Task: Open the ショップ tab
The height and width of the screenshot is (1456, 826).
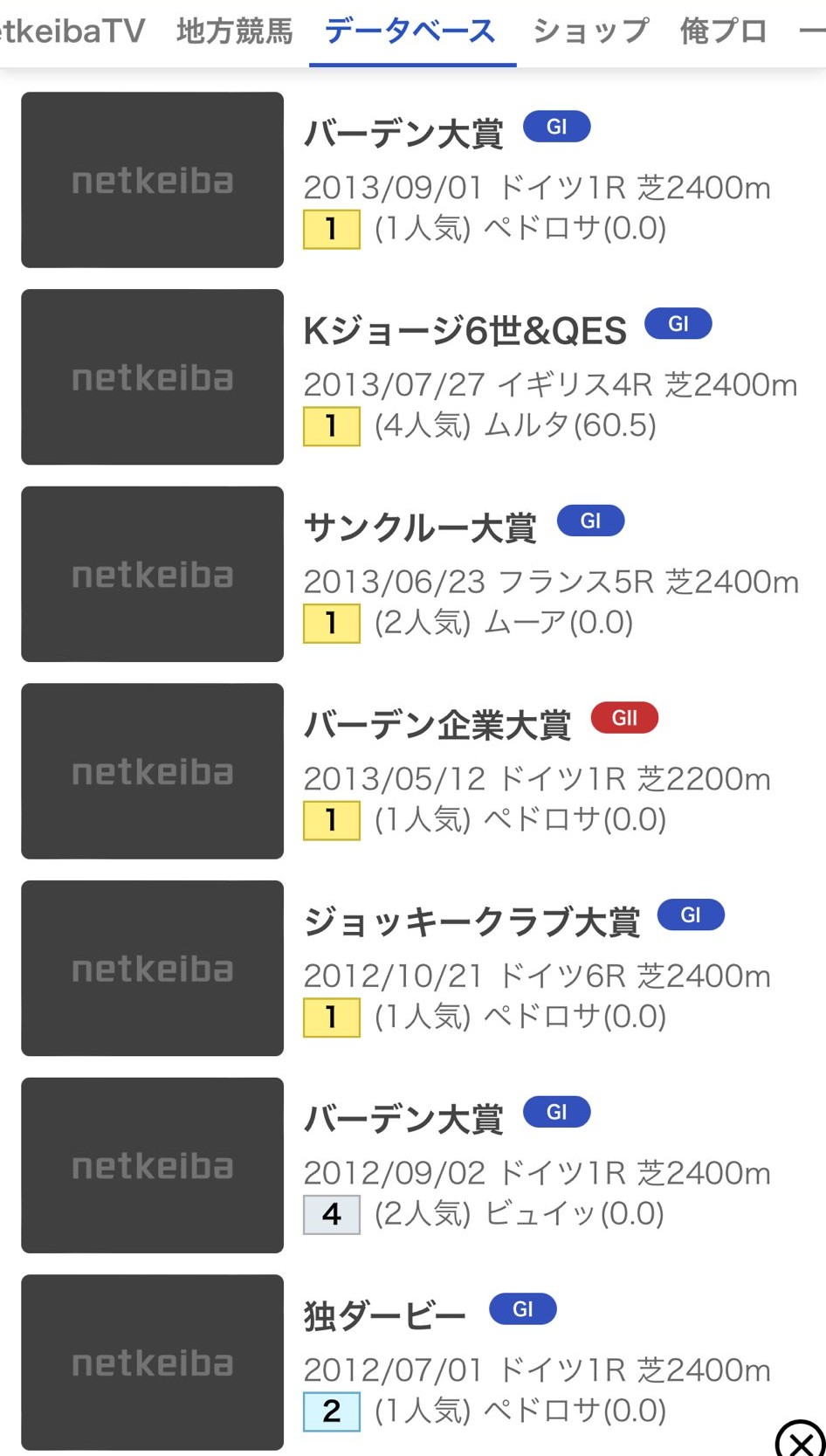Action: tap(590, 31)
